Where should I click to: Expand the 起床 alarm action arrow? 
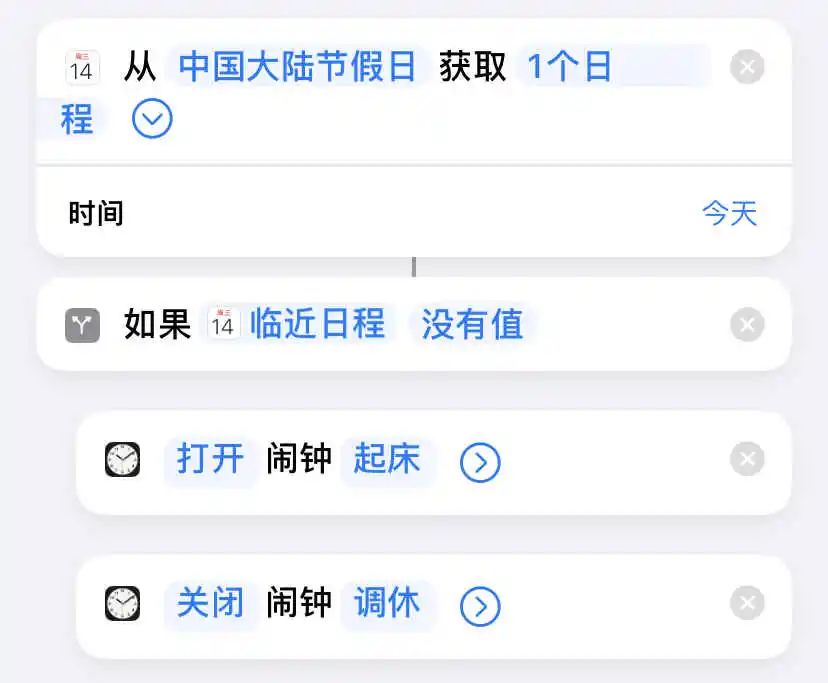[x=480, y=462]
